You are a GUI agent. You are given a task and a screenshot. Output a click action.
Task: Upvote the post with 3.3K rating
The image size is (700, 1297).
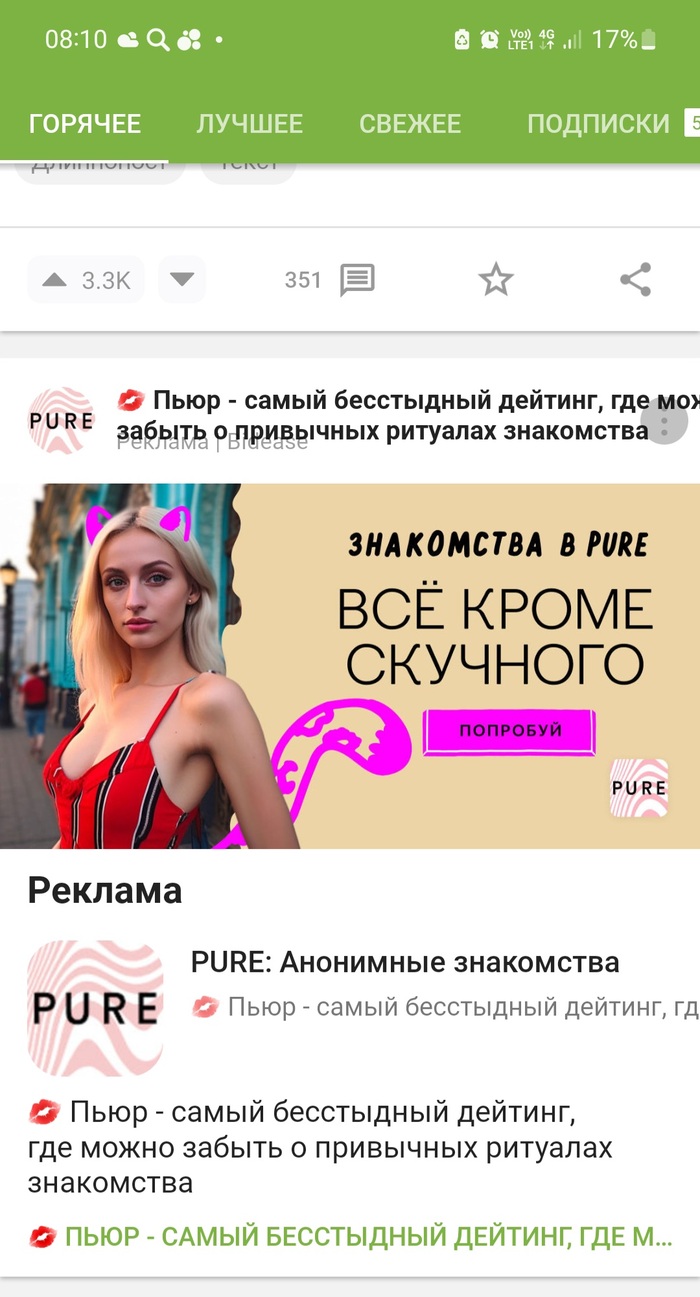(86, 280)
